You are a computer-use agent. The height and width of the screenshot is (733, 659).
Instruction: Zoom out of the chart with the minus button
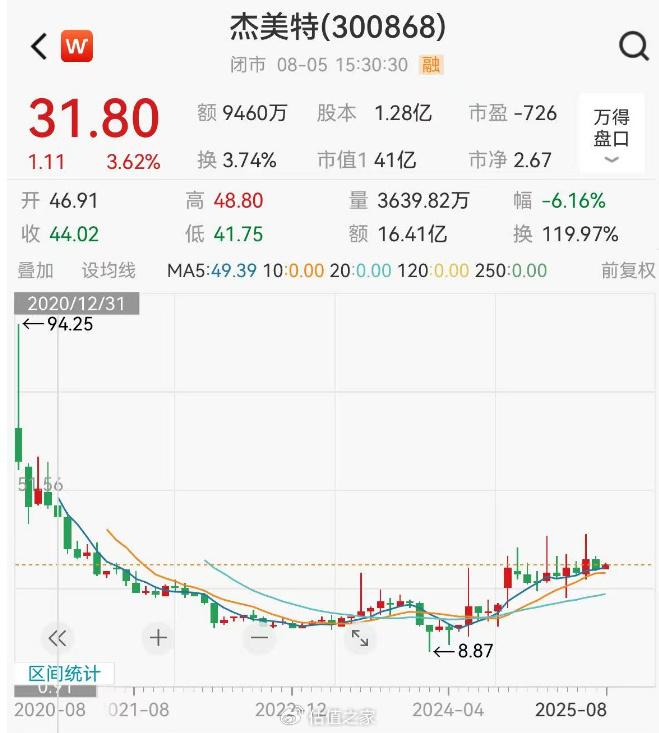coord(259,637)
